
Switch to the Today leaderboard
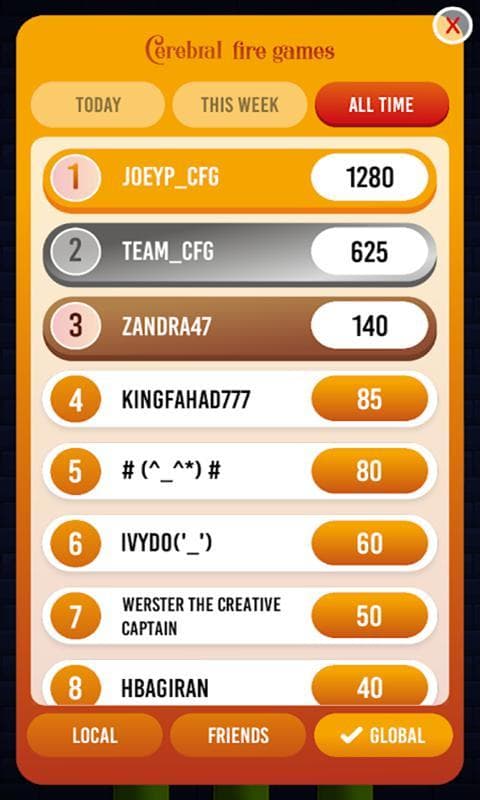[98, 105]
